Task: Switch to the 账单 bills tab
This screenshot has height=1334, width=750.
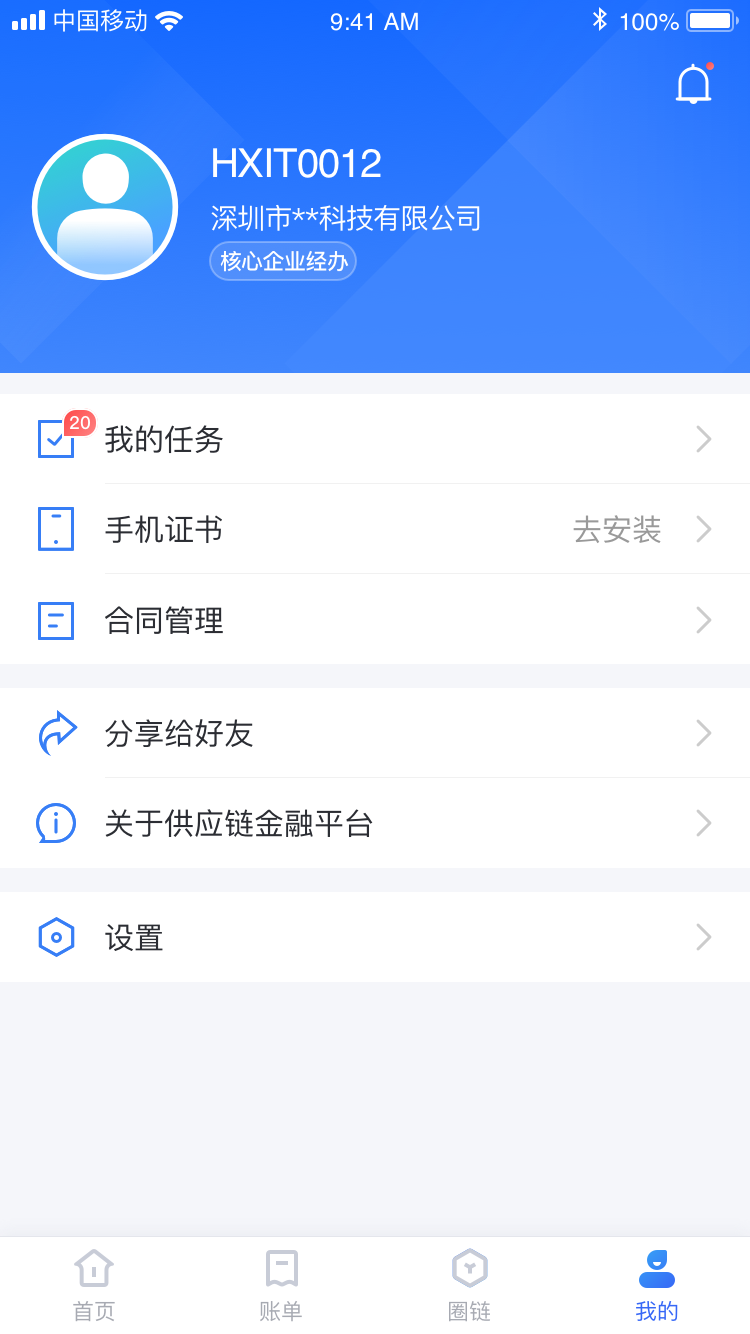Action: (x=281, y=1285)
